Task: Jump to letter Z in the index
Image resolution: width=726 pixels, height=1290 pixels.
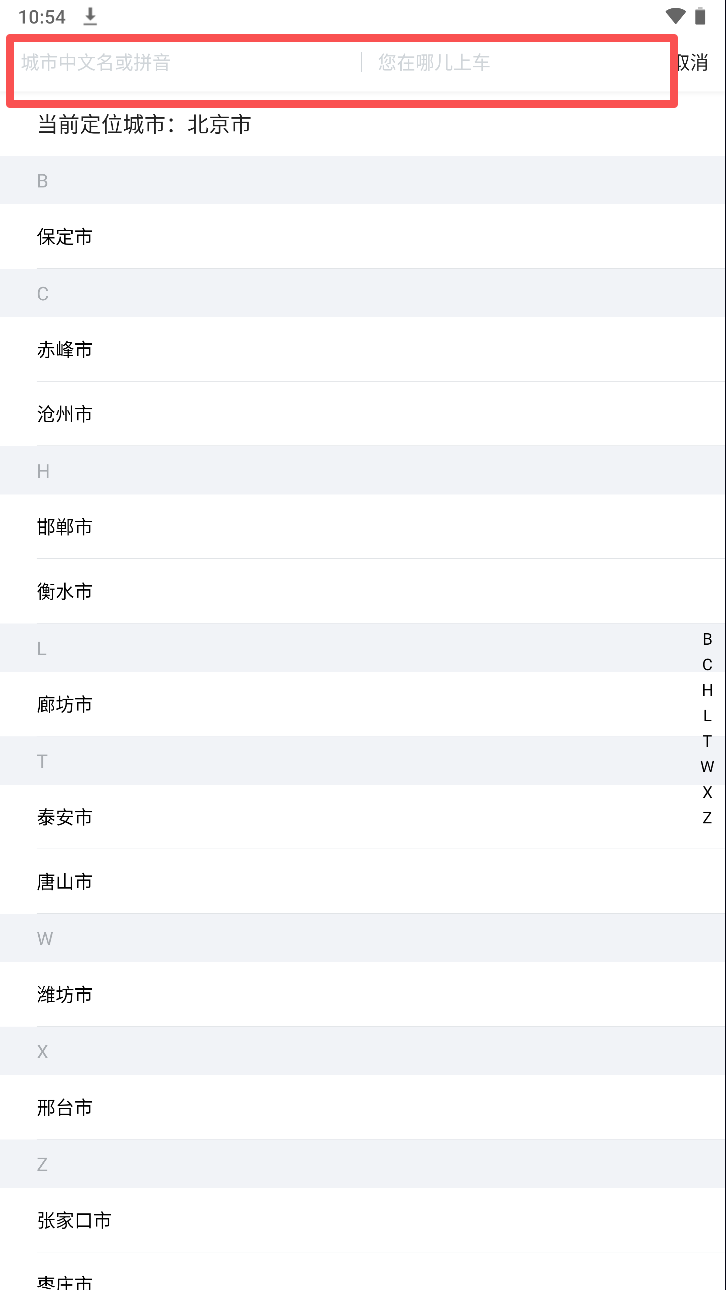Action: pos(707,818)
